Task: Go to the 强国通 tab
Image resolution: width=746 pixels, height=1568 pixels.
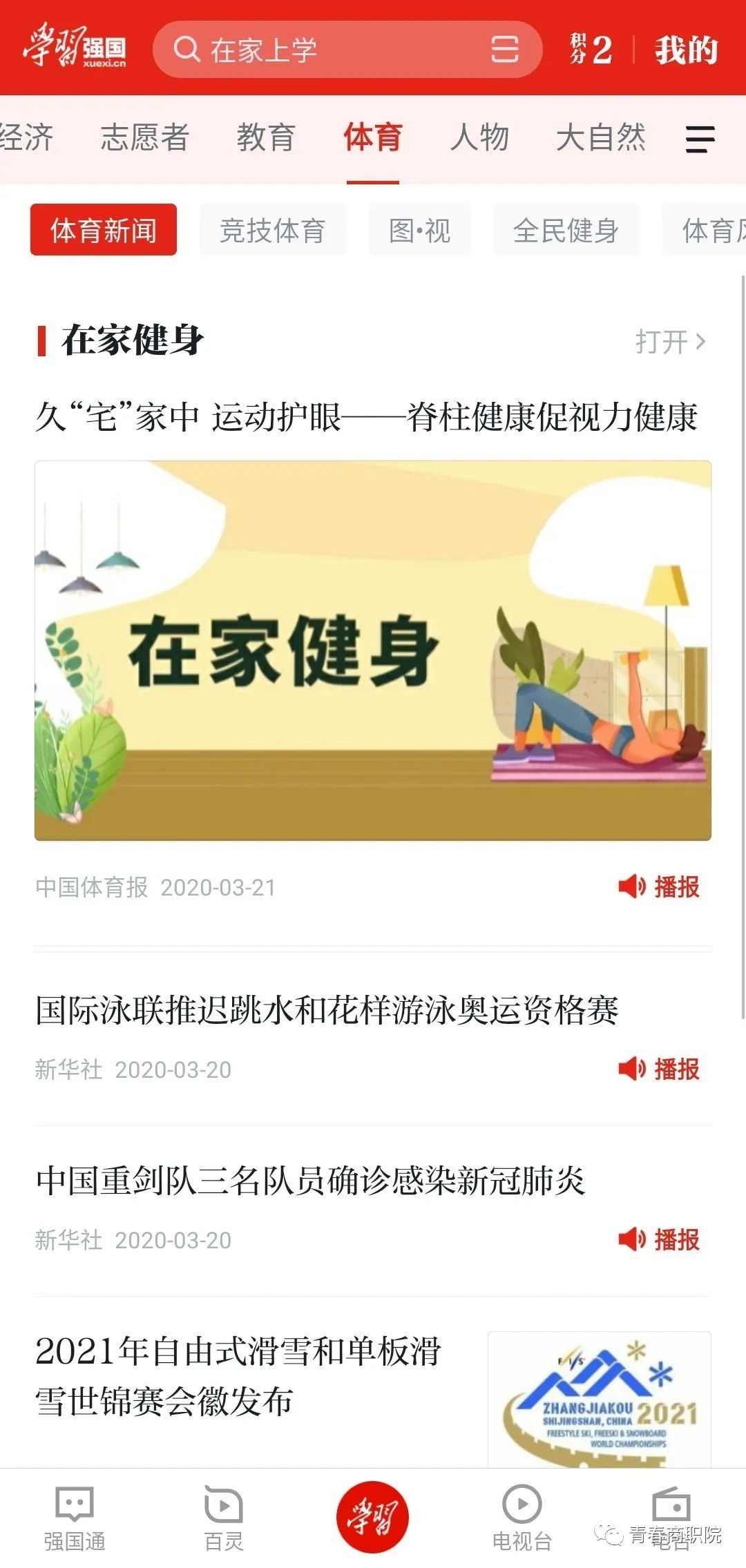Action: coord(75,1518)
